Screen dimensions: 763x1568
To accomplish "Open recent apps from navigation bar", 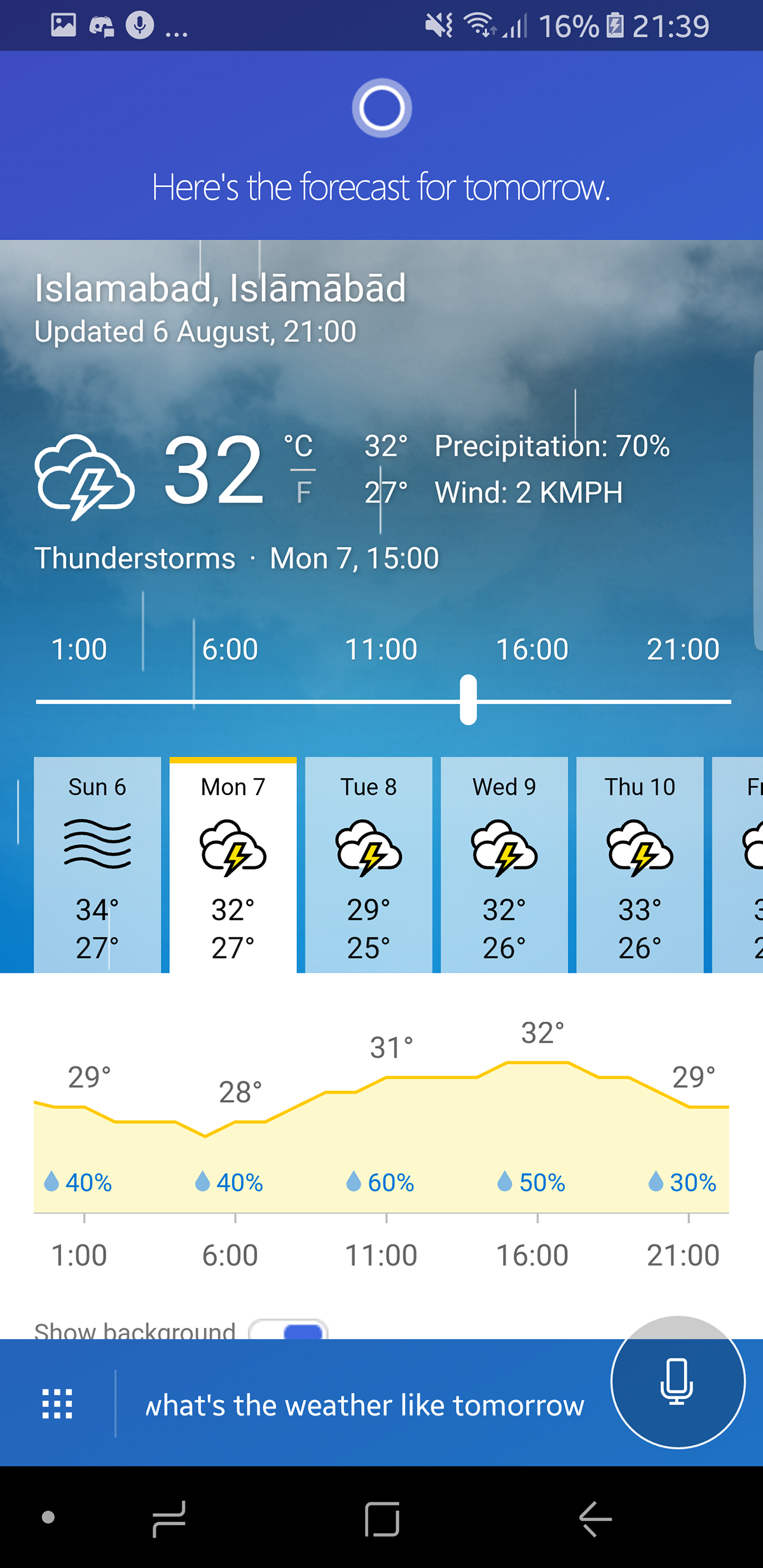I will coord(169,1518).
